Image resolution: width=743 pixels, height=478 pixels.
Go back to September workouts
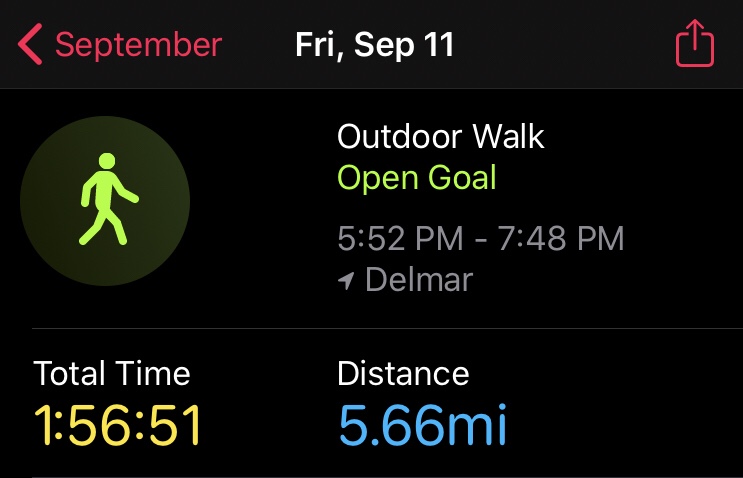point(120,45)
